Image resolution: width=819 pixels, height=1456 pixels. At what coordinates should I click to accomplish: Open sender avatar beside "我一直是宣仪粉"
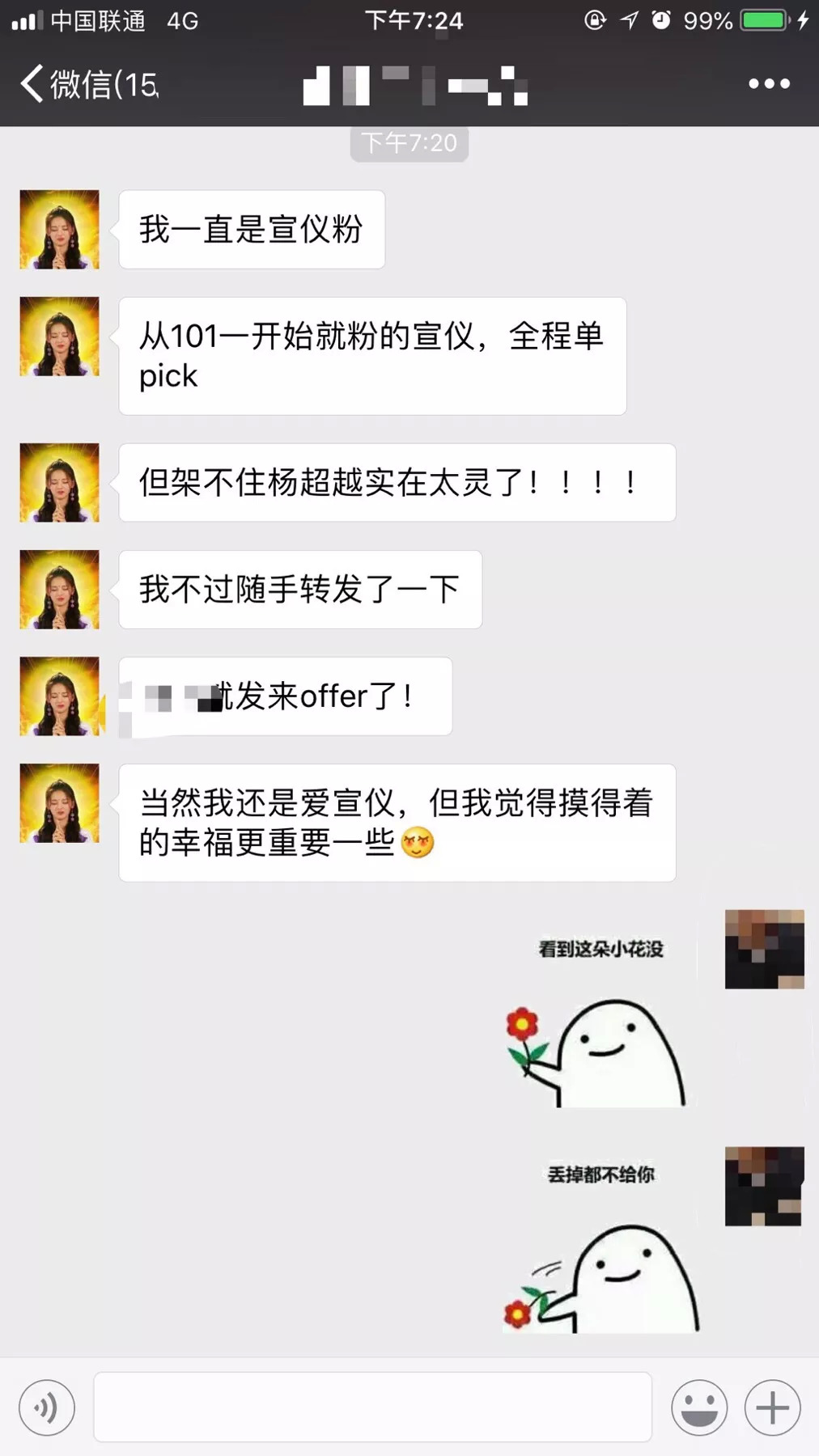(x=60, y=230)
